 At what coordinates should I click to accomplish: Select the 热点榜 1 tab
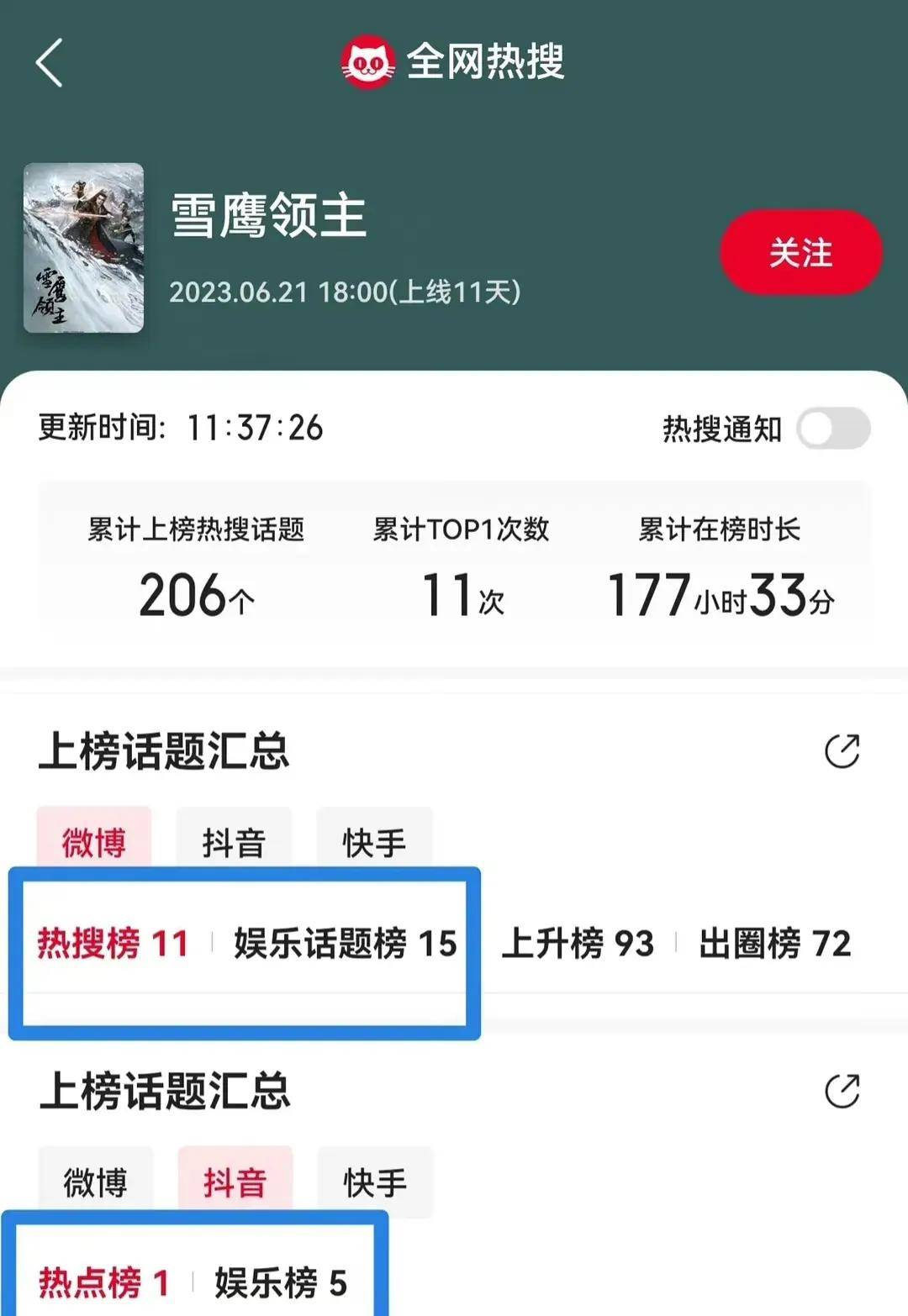(104, 1283)
